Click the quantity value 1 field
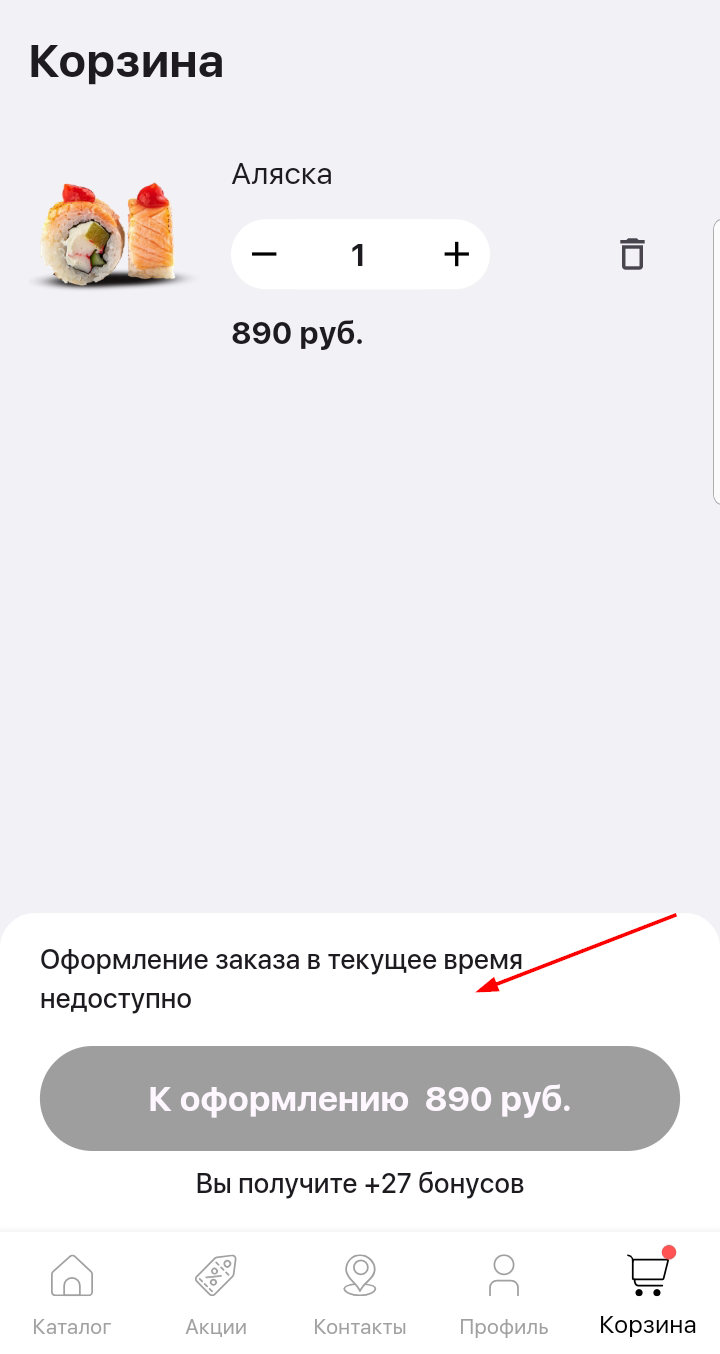The width and height of the screenshot is (720, 1354). (x=359, y=254)
